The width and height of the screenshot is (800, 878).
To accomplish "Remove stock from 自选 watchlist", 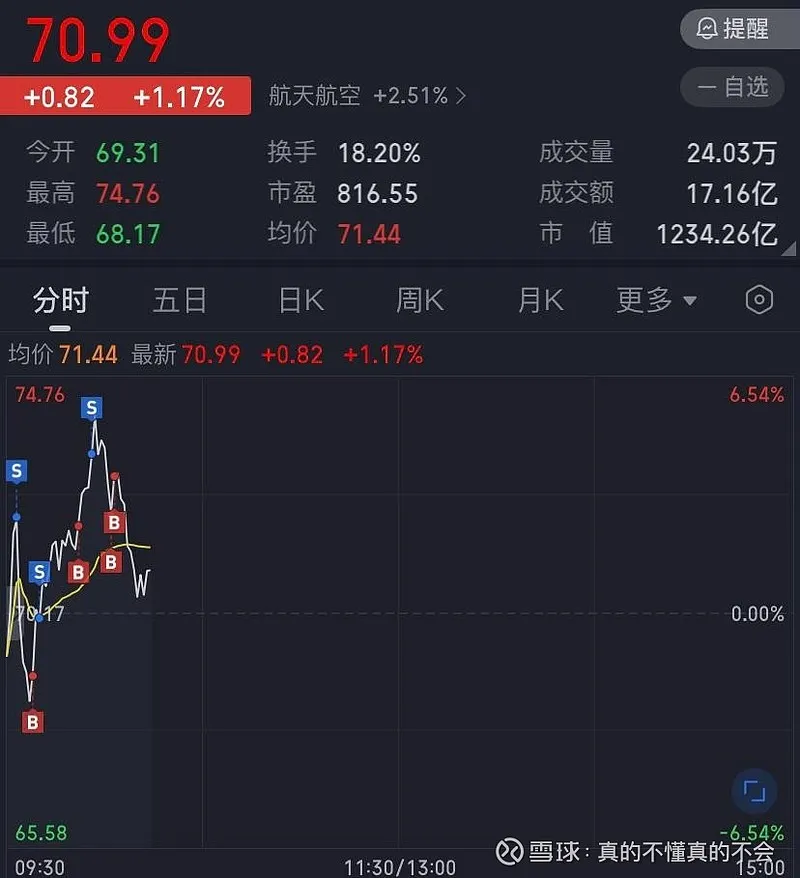I will (x=733, y=88).
